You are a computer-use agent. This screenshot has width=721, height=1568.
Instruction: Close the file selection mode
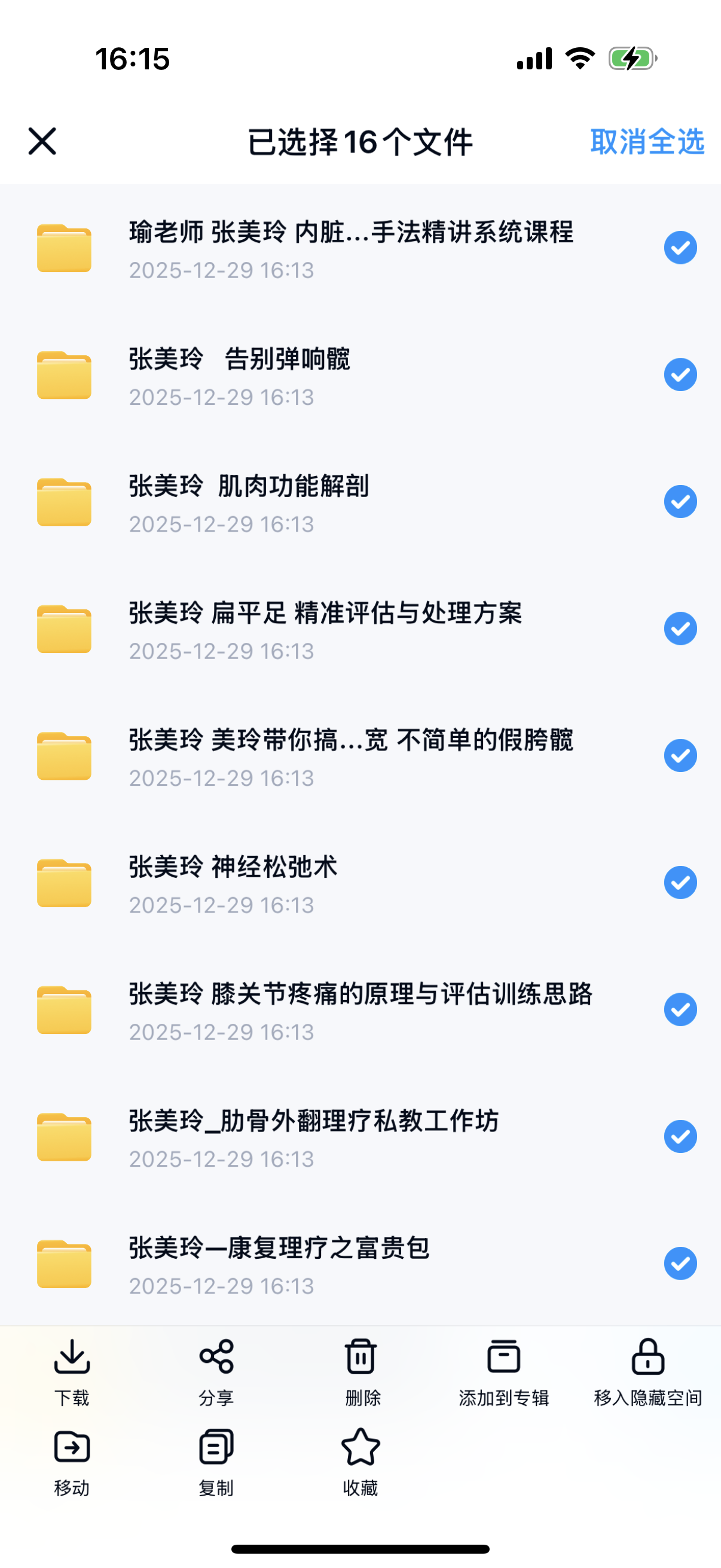tap(42, 141)
